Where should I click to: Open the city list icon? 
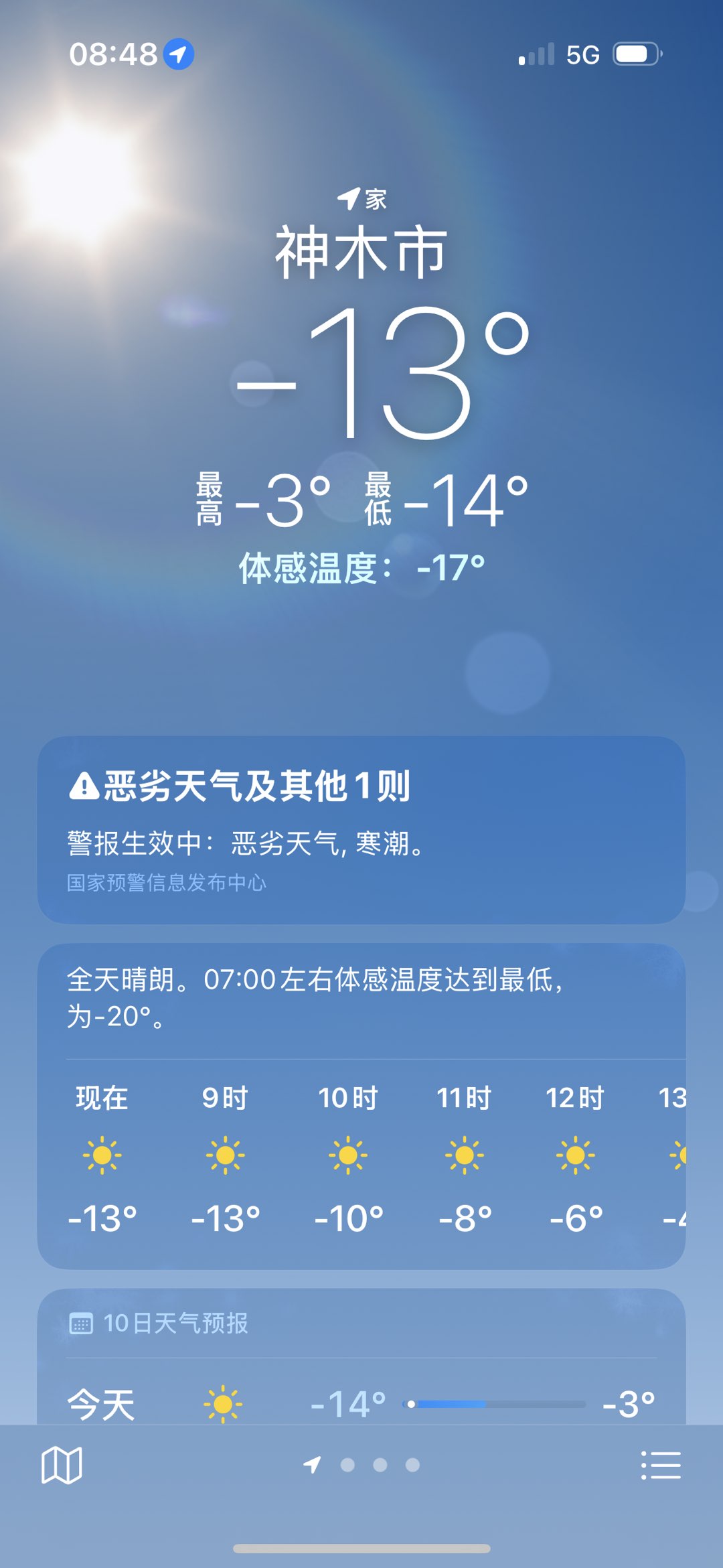661,1465
